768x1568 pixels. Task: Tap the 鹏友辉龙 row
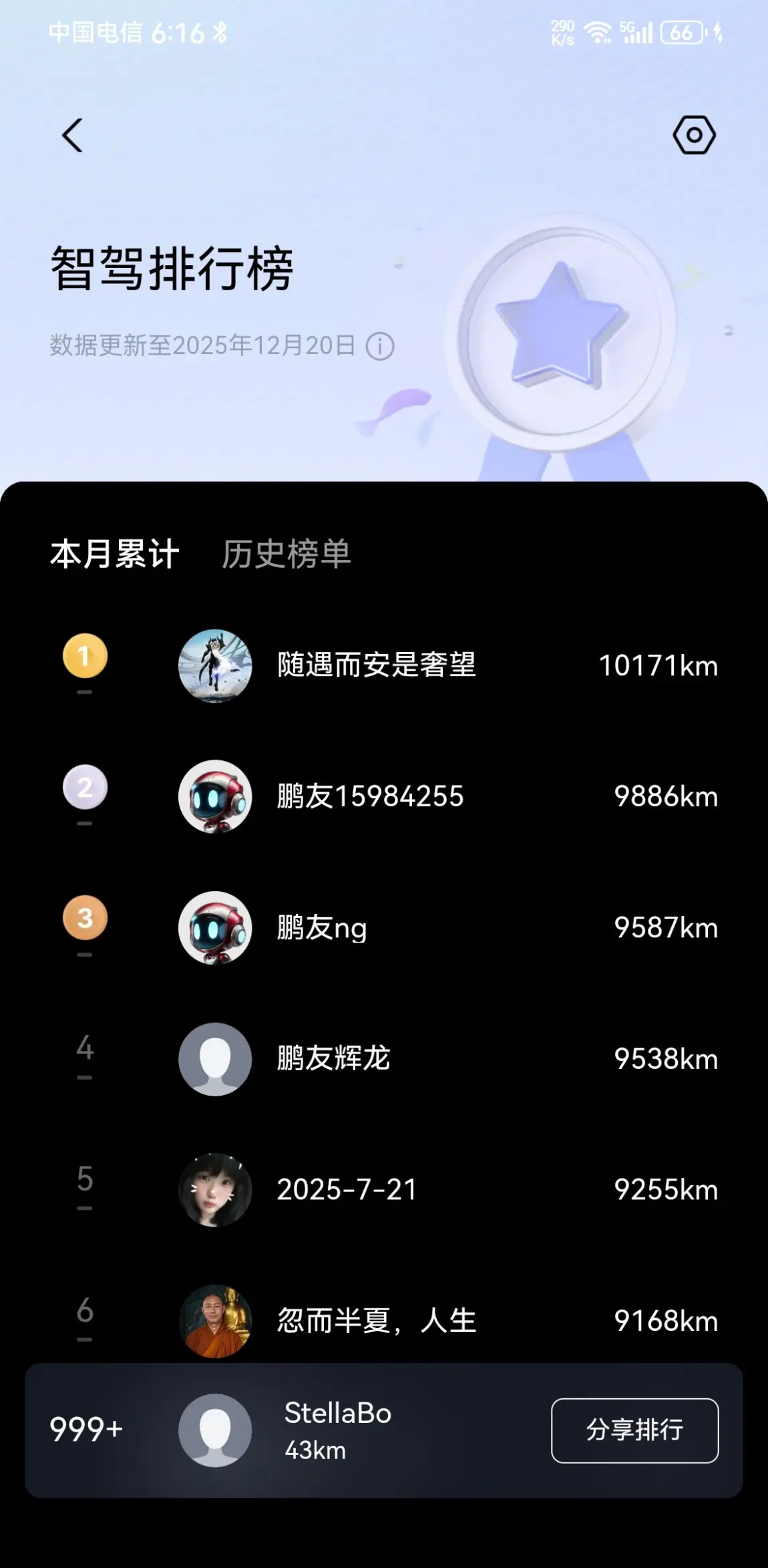coord(333,1059)
